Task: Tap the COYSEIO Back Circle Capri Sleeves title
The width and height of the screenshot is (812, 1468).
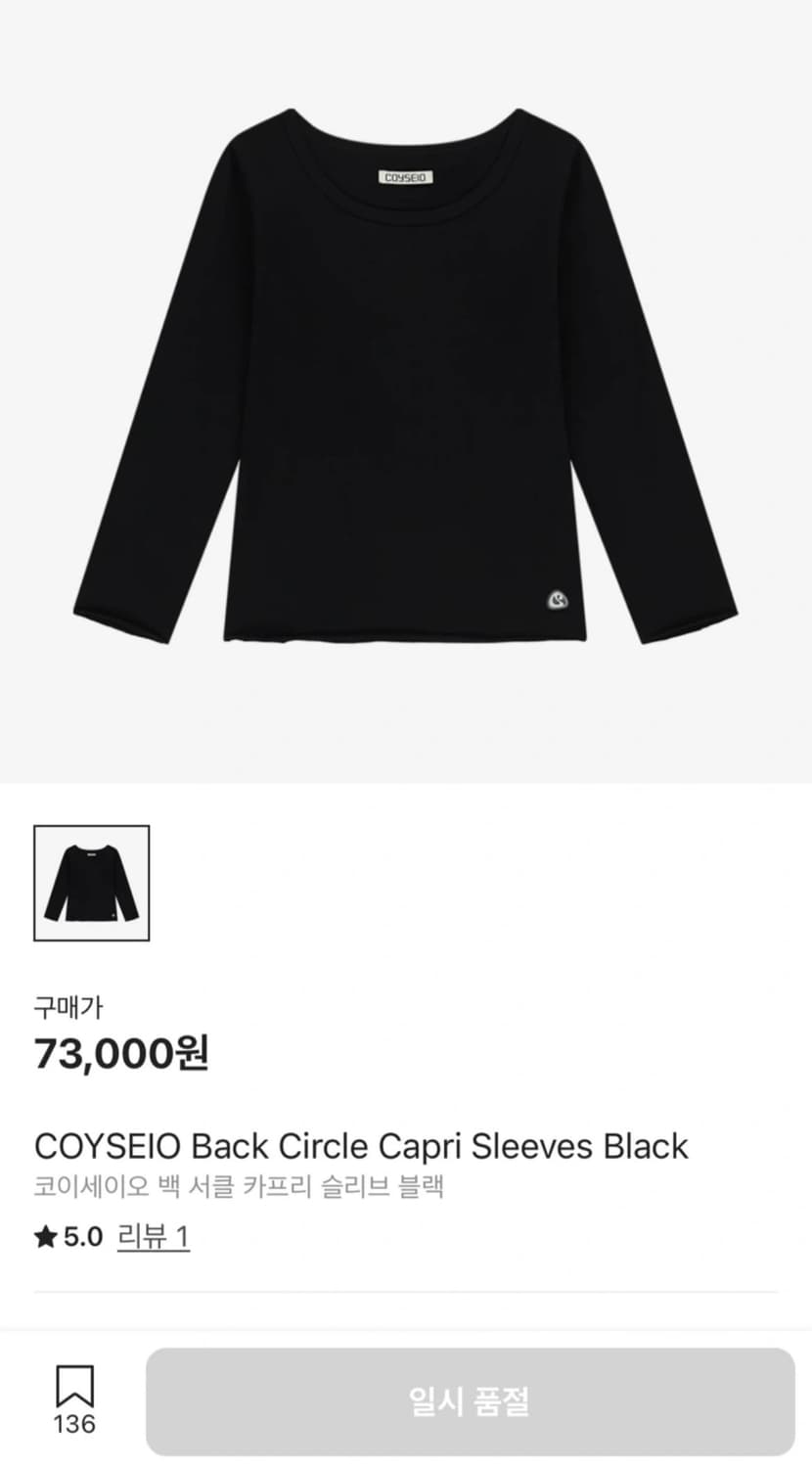Action: click(x=359, y=1145)
